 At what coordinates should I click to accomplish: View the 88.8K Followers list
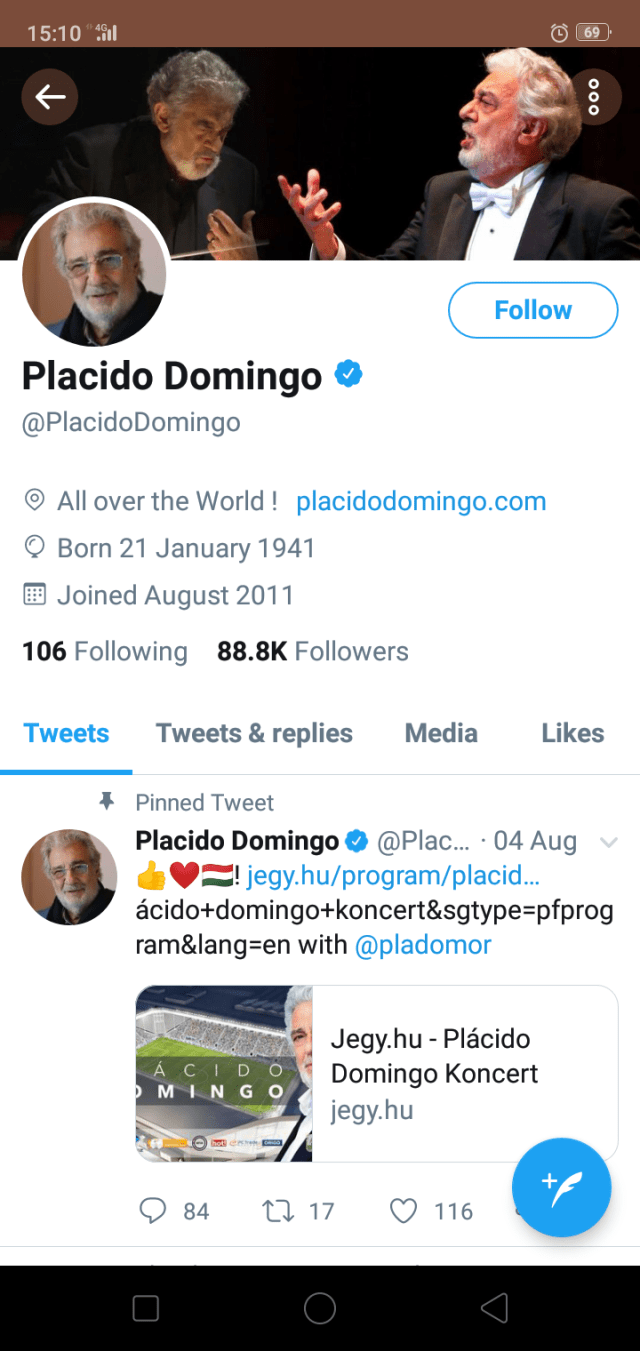click(x=313, y=652)
